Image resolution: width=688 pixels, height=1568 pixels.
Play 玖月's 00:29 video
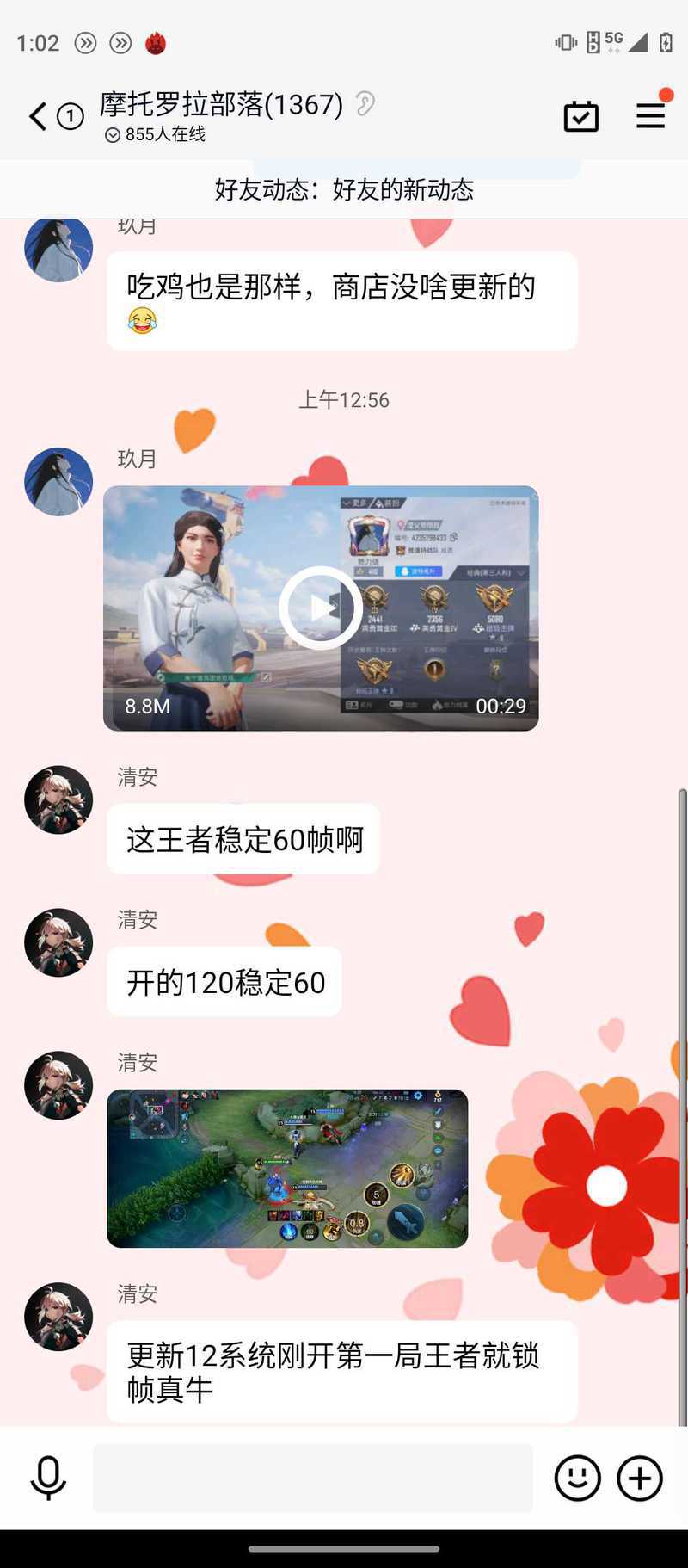point(321,608)
